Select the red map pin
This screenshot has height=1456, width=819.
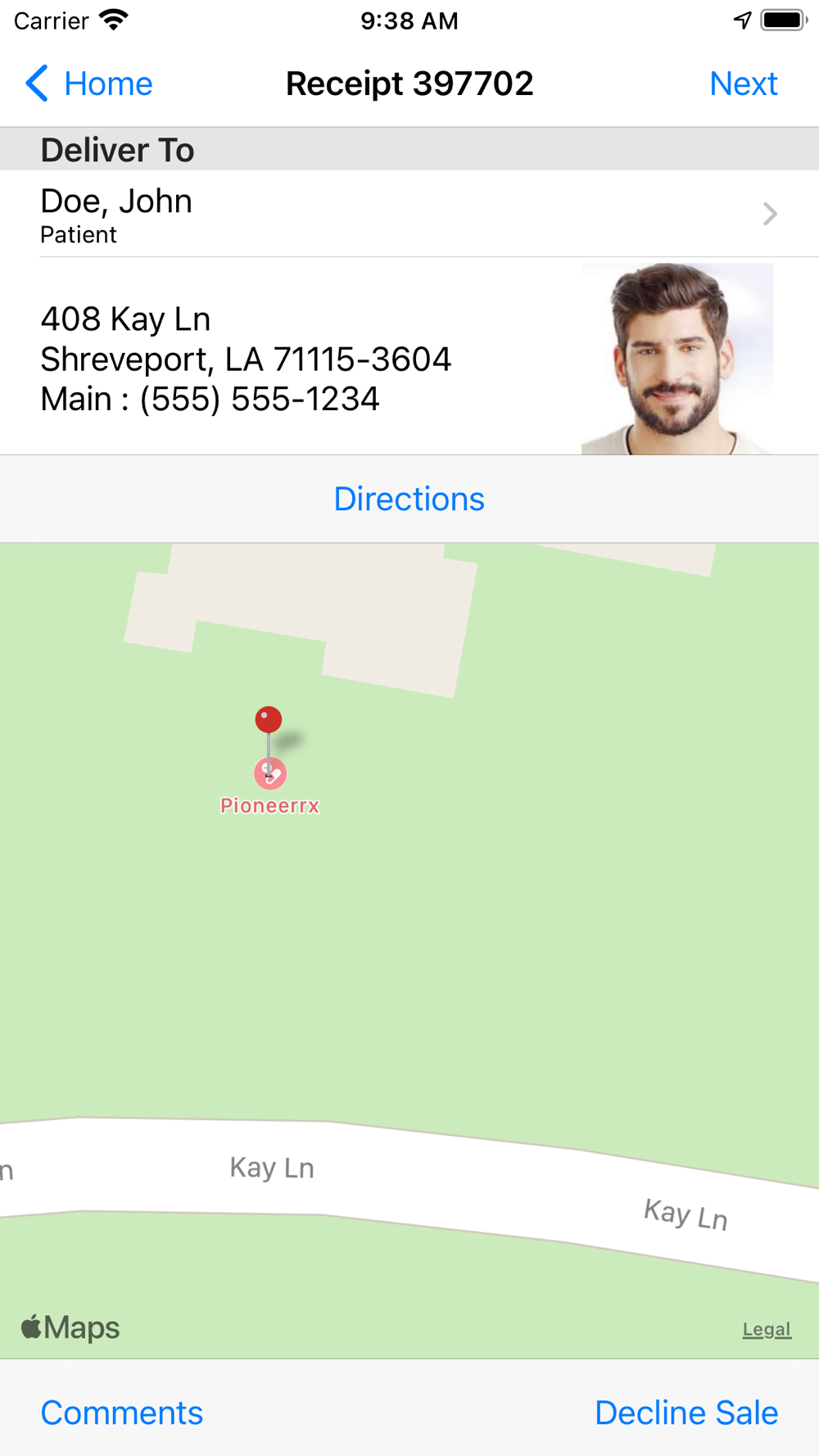tap(268, 721)
